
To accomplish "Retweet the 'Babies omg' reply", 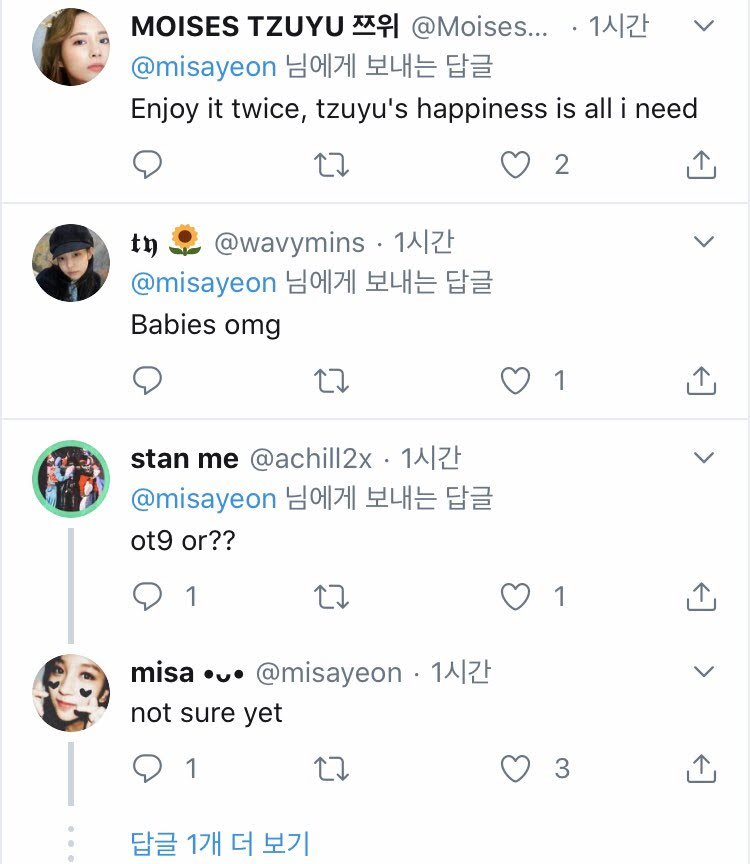I will (x=331, y=381).
